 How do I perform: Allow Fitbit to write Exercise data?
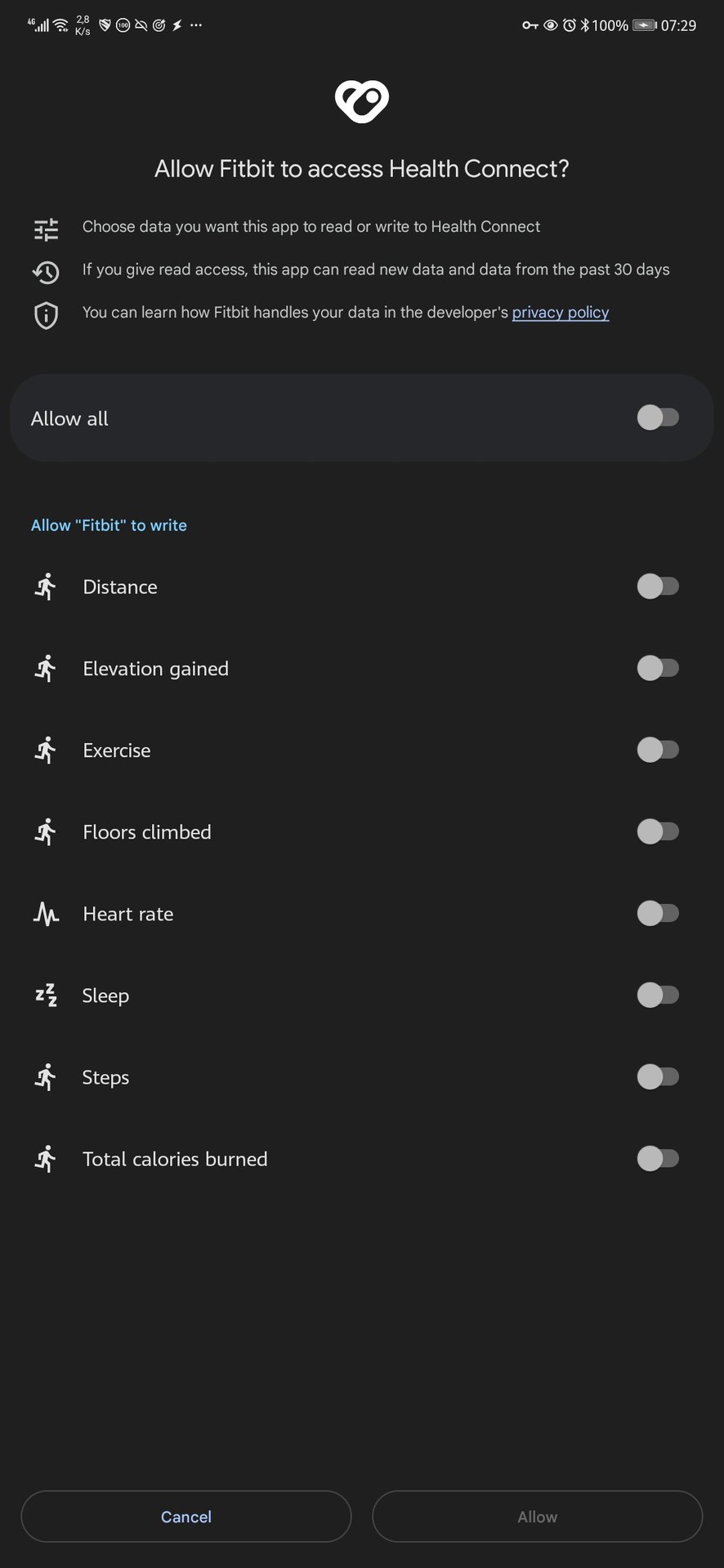coord(658,750)
